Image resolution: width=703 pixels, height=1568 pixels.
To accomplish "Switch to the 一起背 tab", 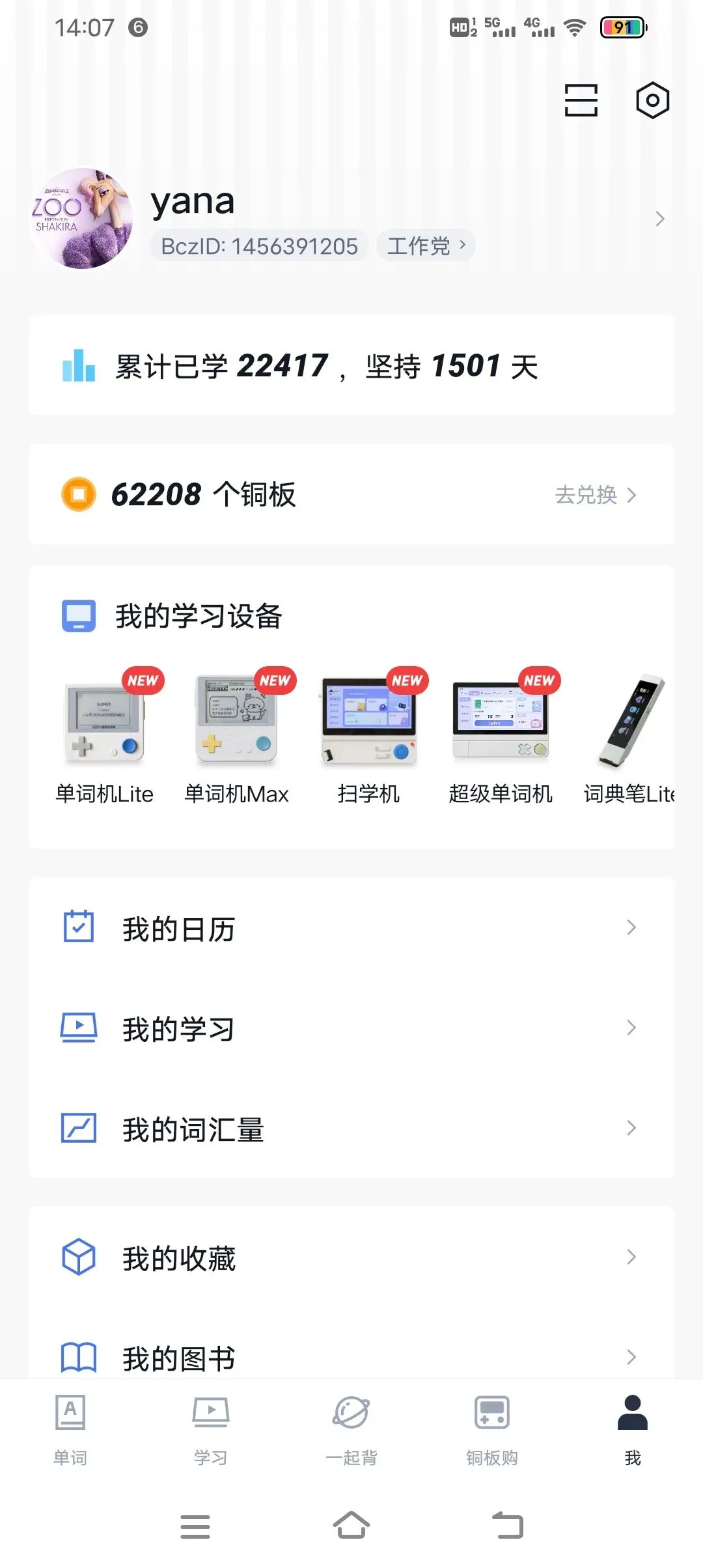I will click(x=351, y=1430).
